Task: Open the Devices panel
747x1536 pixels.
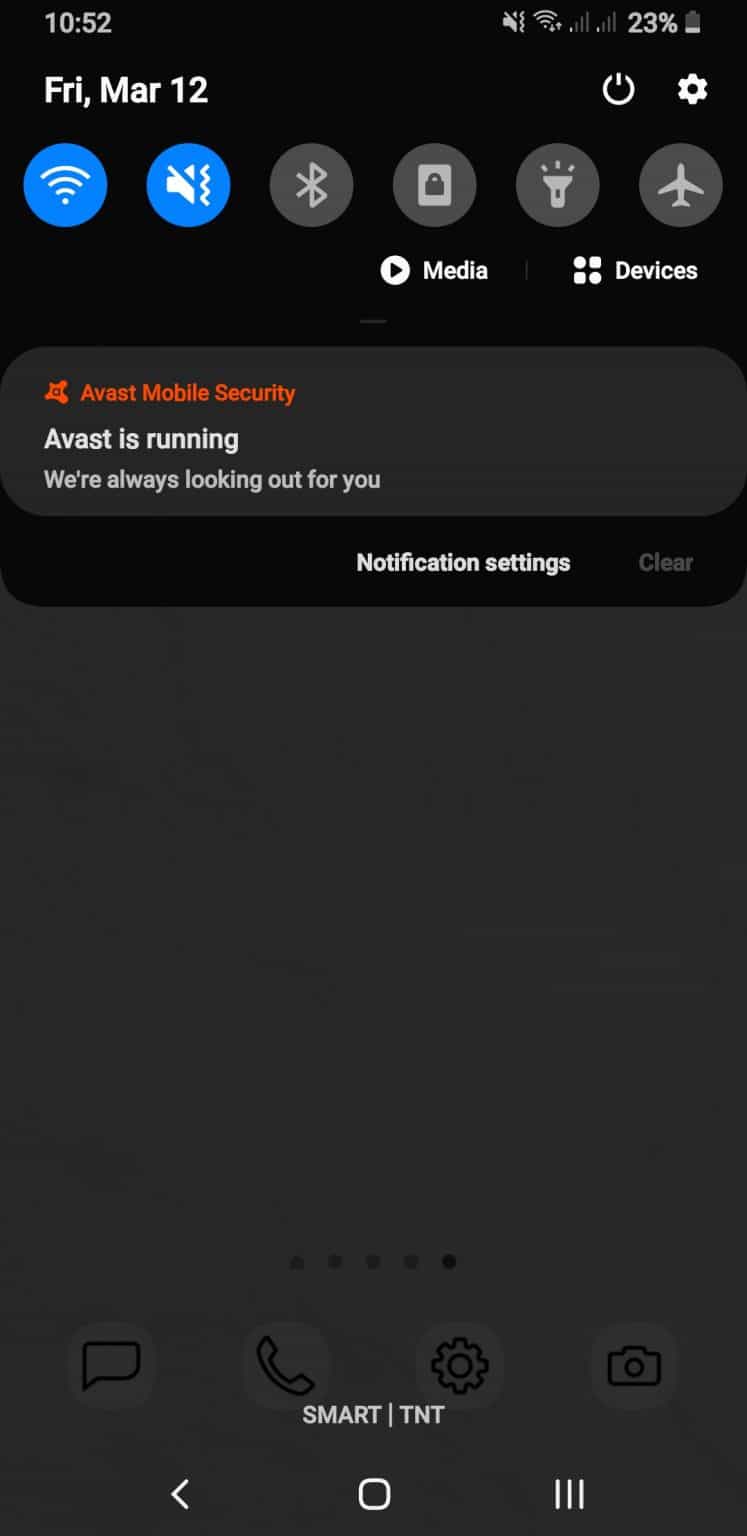Action: [635, 270]
